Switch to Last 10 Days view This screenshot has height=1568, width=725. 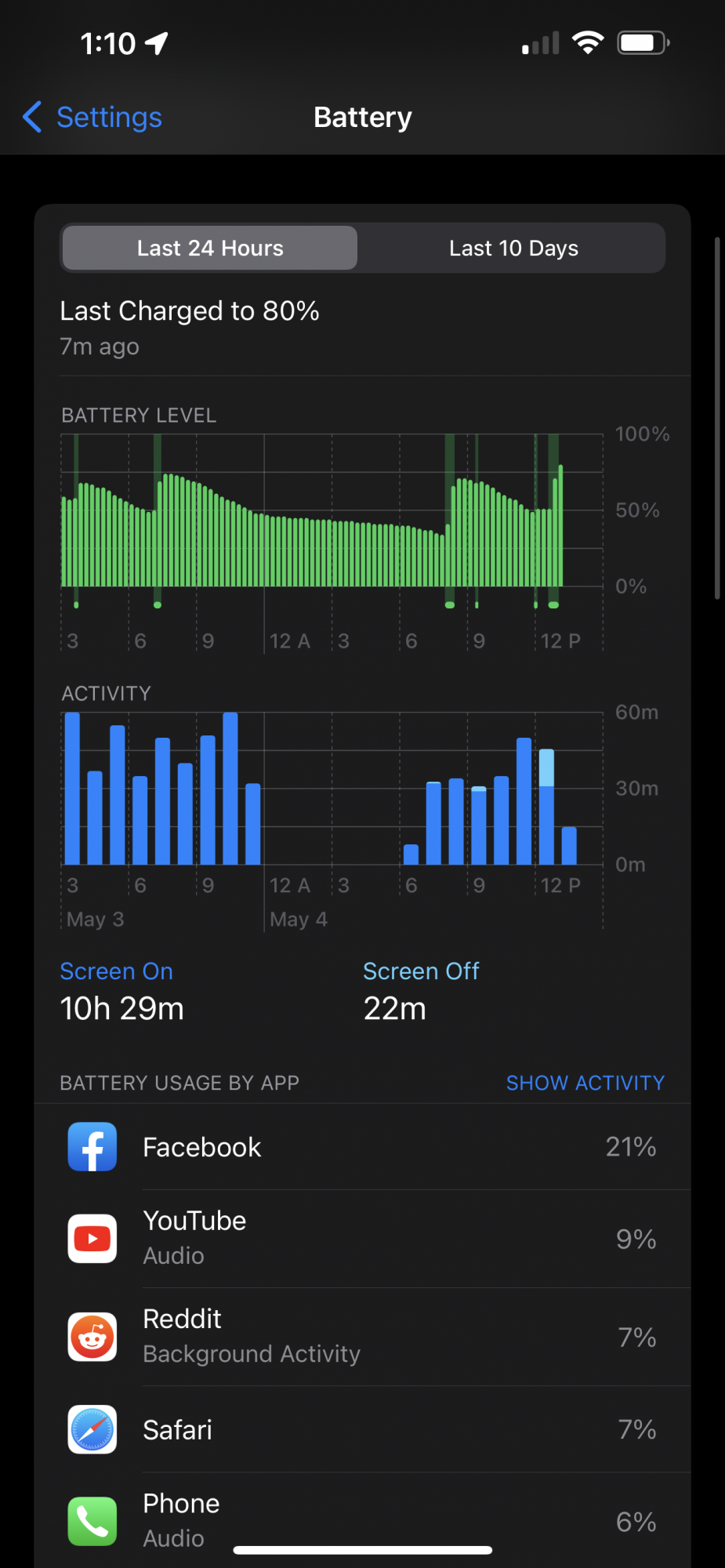[x=513, y=249]
